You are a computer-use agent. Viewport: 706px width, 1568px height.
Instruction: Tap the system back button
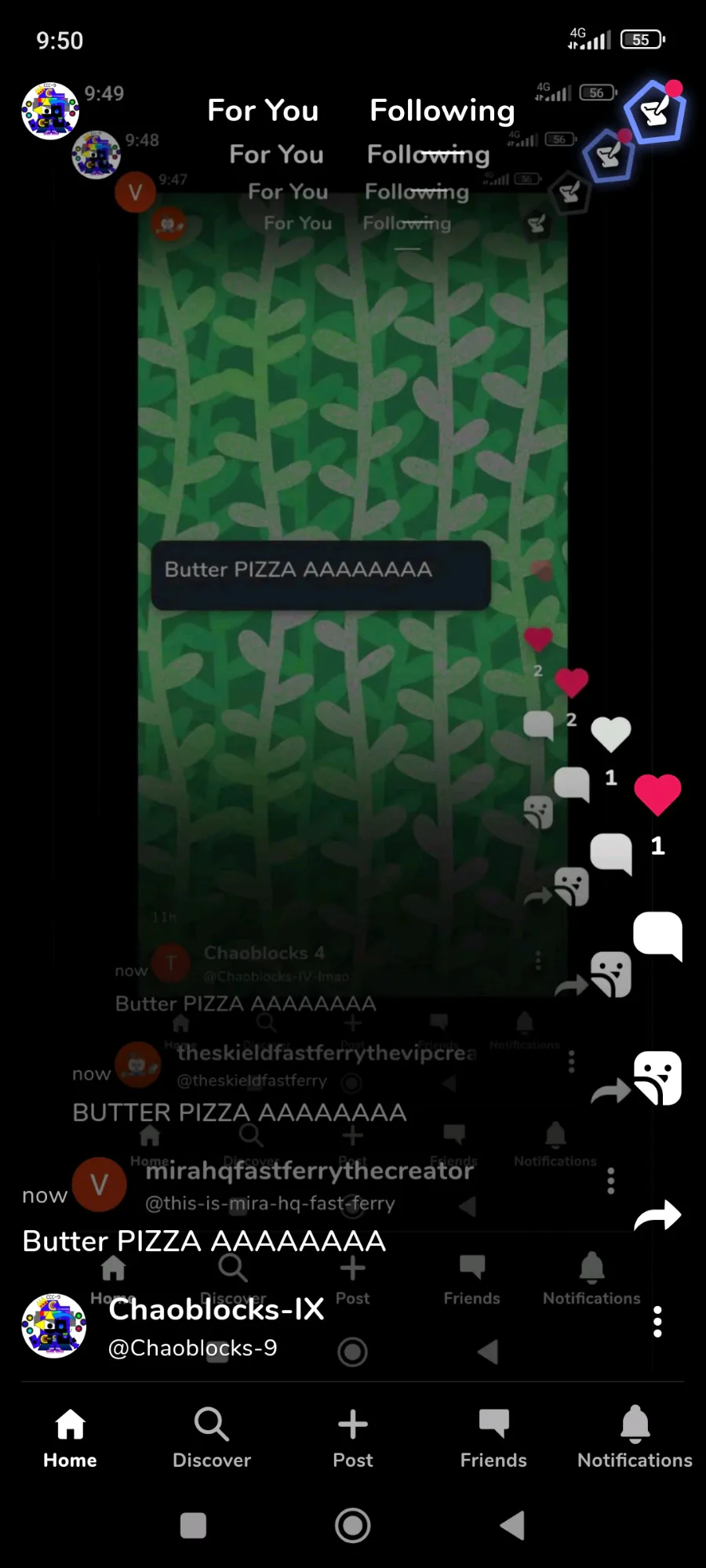click(x=512, y=1526)
